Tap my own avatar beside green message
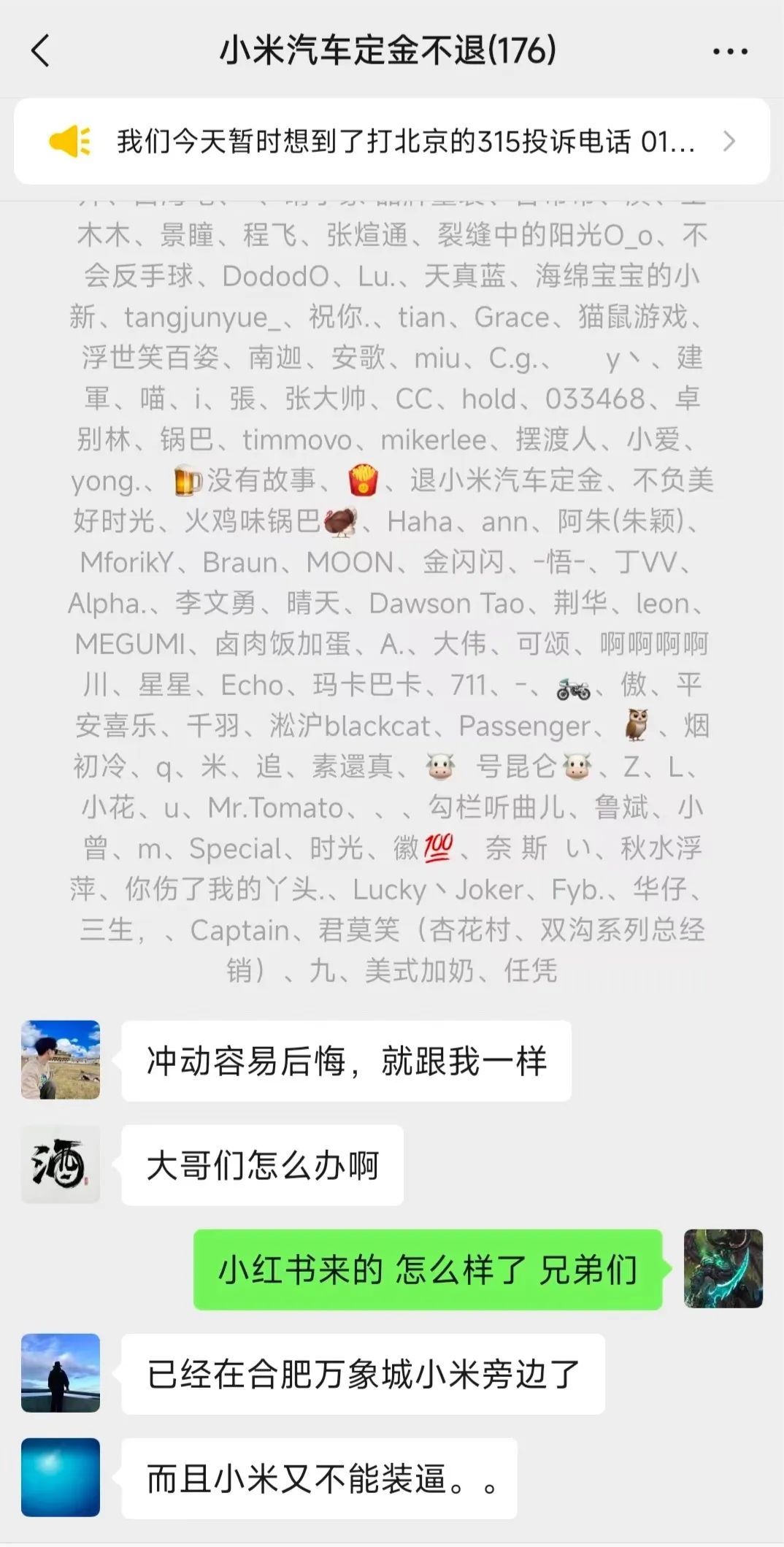The width and height of the screenshot is (784, 1547). click(x=723, y=1269)
